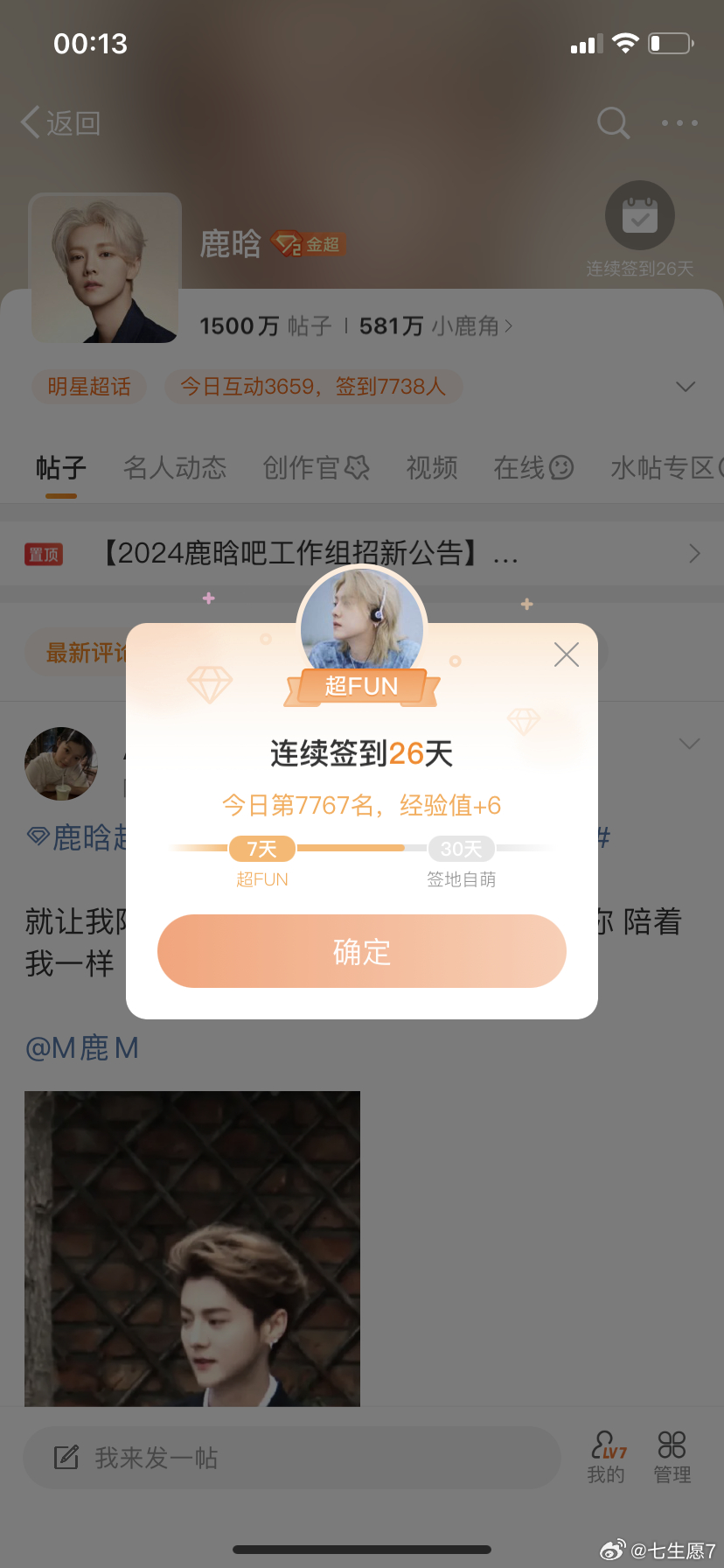
Task: Switch to the 名人动态 tab
Action: [x=175, y=468]
